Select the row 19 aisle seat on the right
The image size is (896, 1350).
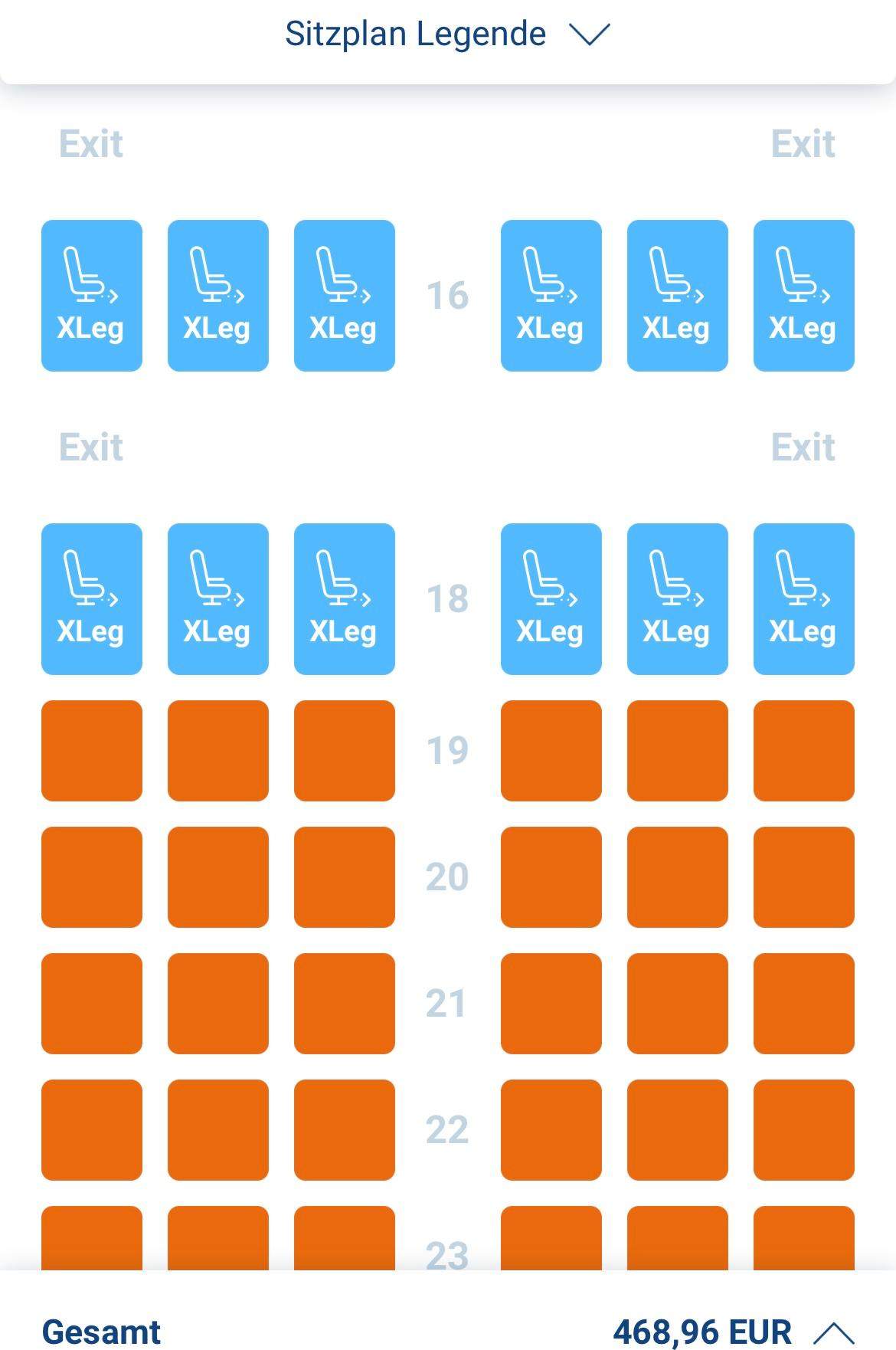coord(551,749)
